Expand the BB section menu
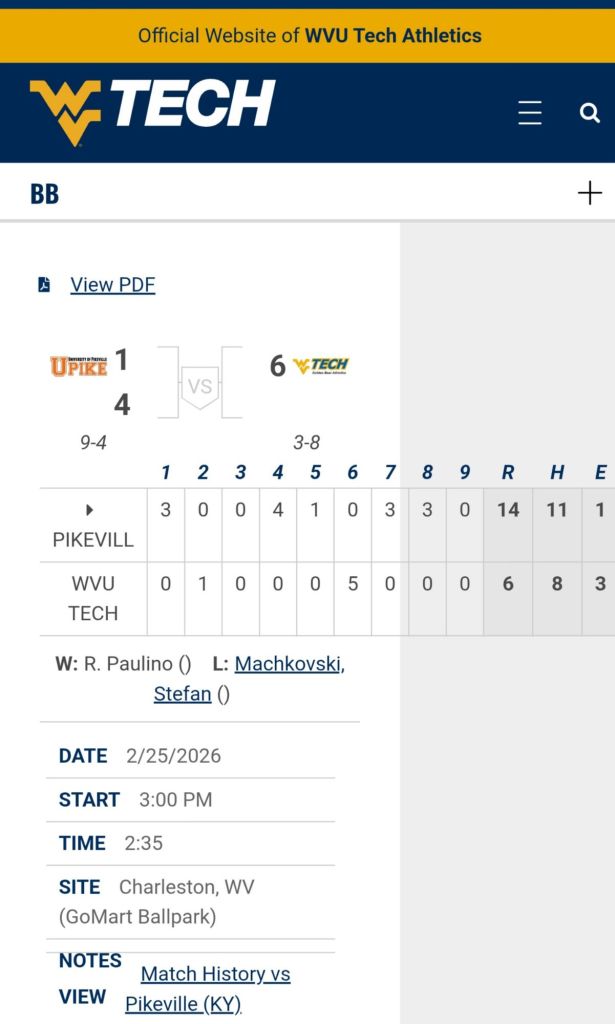The image size is (615, 1024). [590, 193]
